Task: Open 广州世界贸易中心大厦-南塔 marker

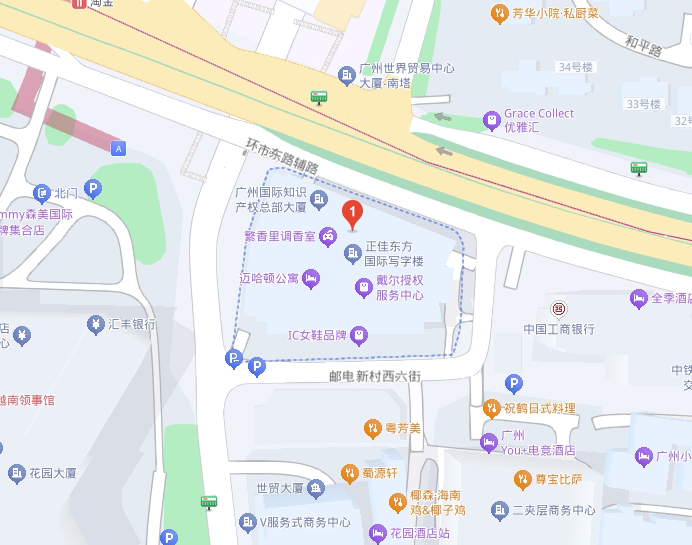Action: [x=346, y=74]
